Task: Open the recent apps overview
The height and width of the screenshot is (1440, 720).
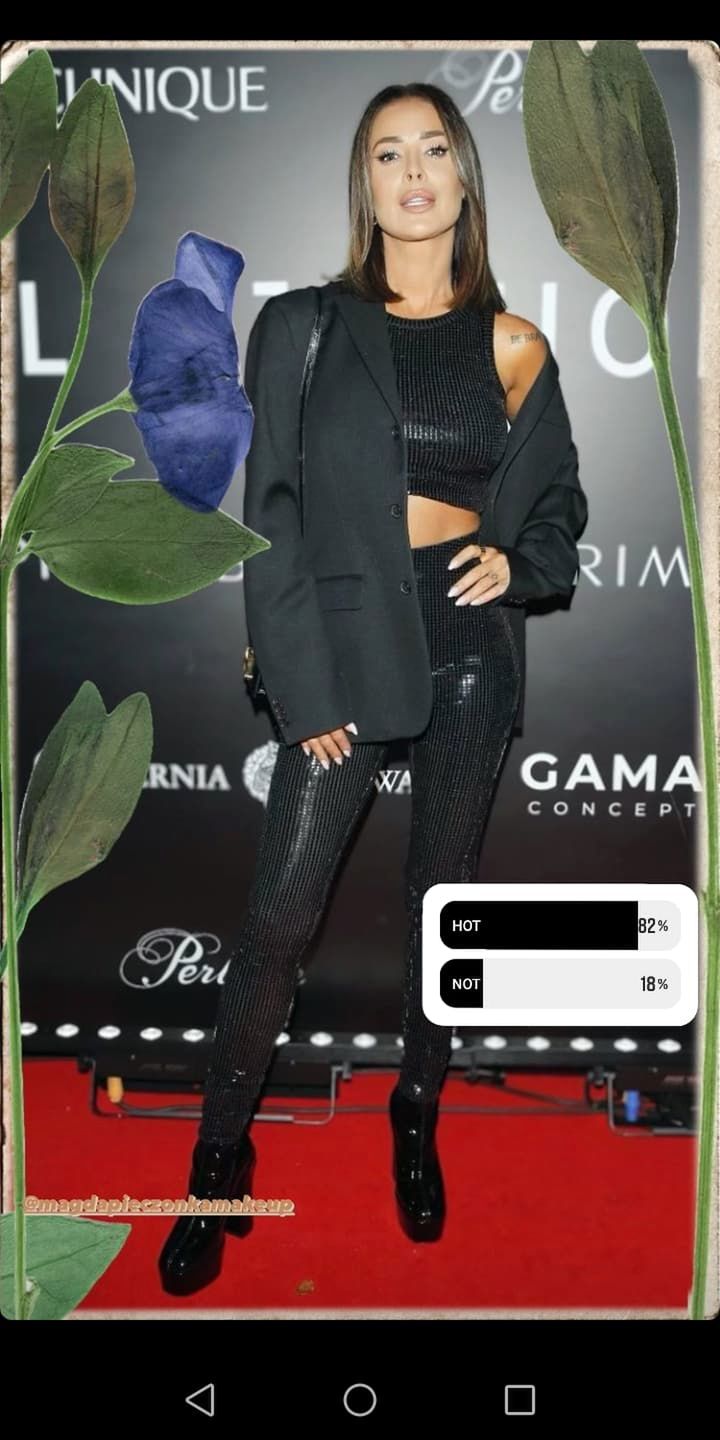Action: [x=519, y=1399]
